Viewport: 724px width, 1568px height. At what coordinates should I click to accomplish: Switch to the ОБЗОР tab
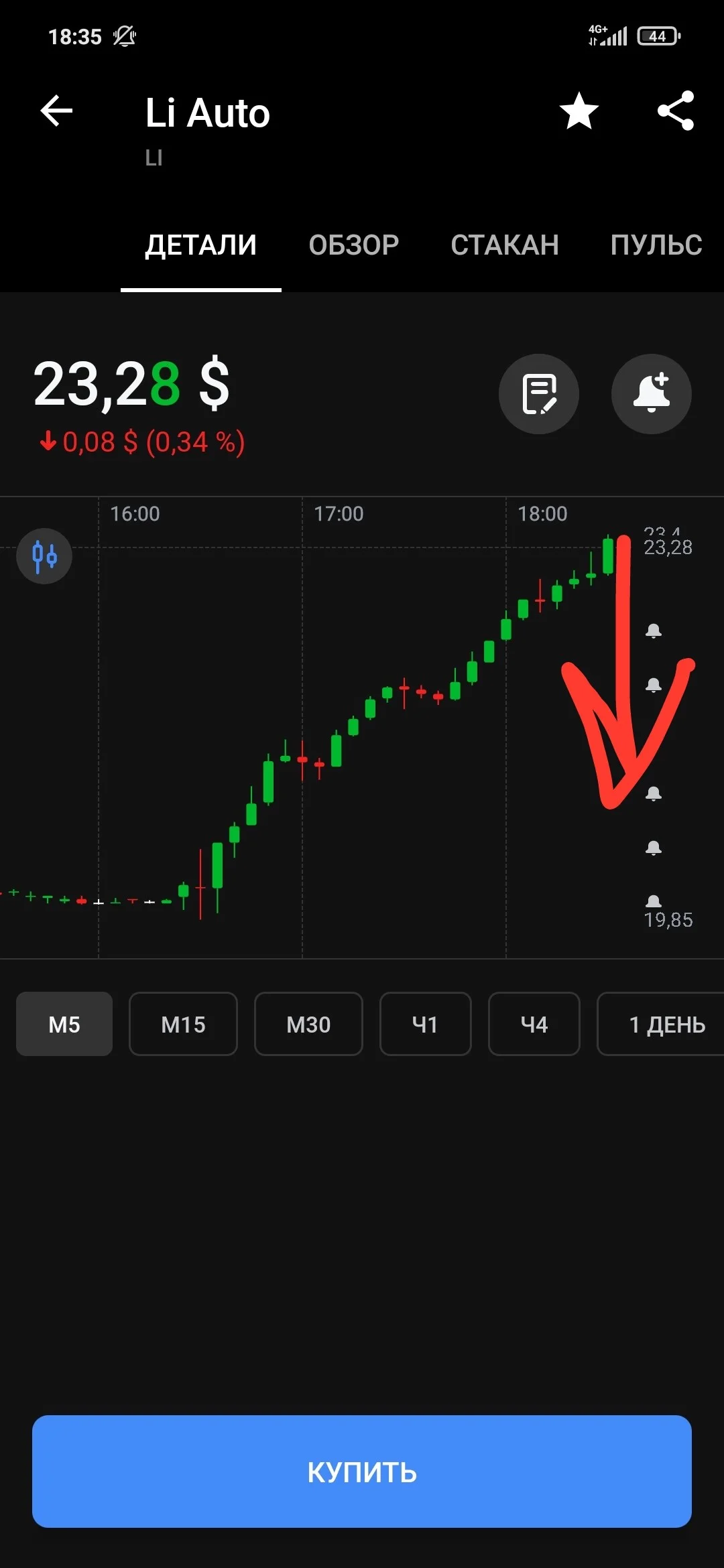[x=354, y=245]
